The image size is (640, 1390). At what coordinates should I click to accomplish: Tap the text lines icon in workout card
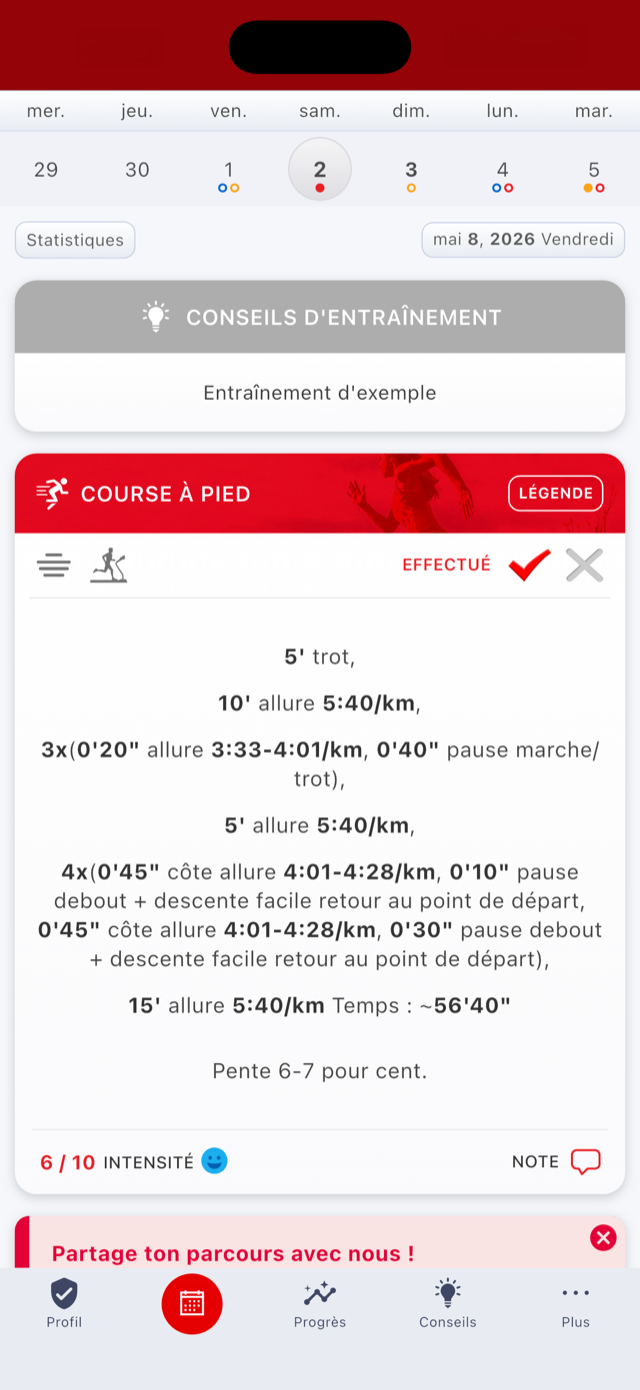coord(54,566)
